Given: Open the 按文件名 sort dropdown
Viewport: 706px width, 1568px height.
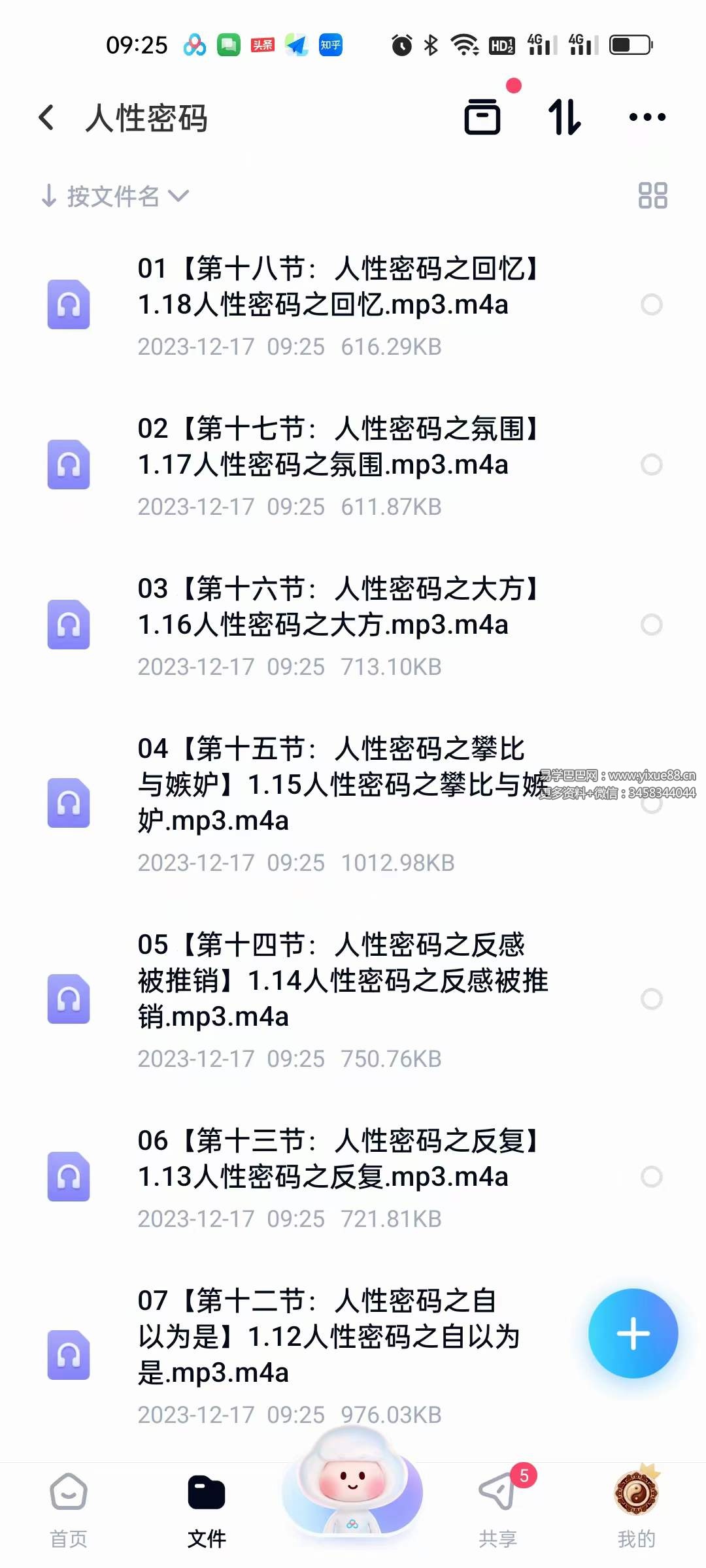Looking at the screenshot, I should (114, 196).
